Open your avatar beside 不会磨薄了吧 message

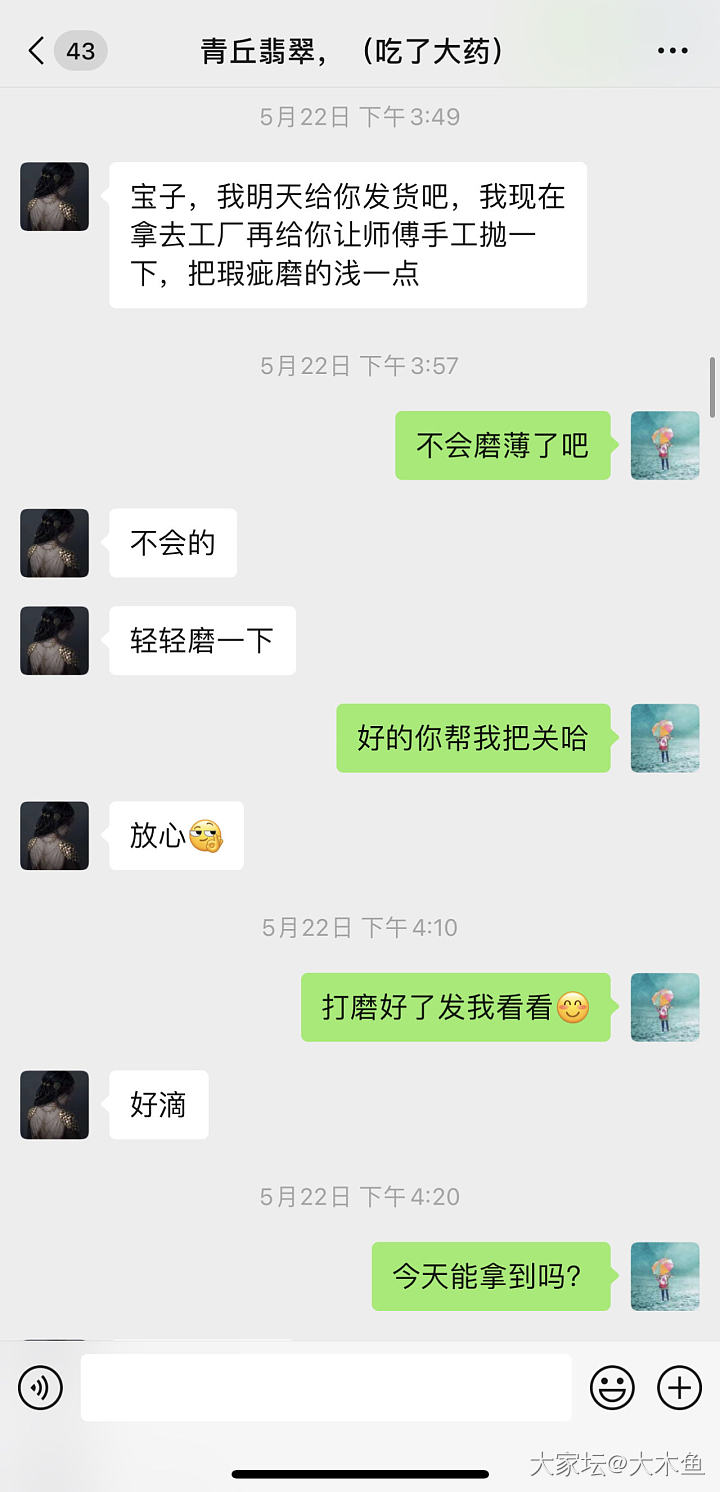[x=665, y=445]
